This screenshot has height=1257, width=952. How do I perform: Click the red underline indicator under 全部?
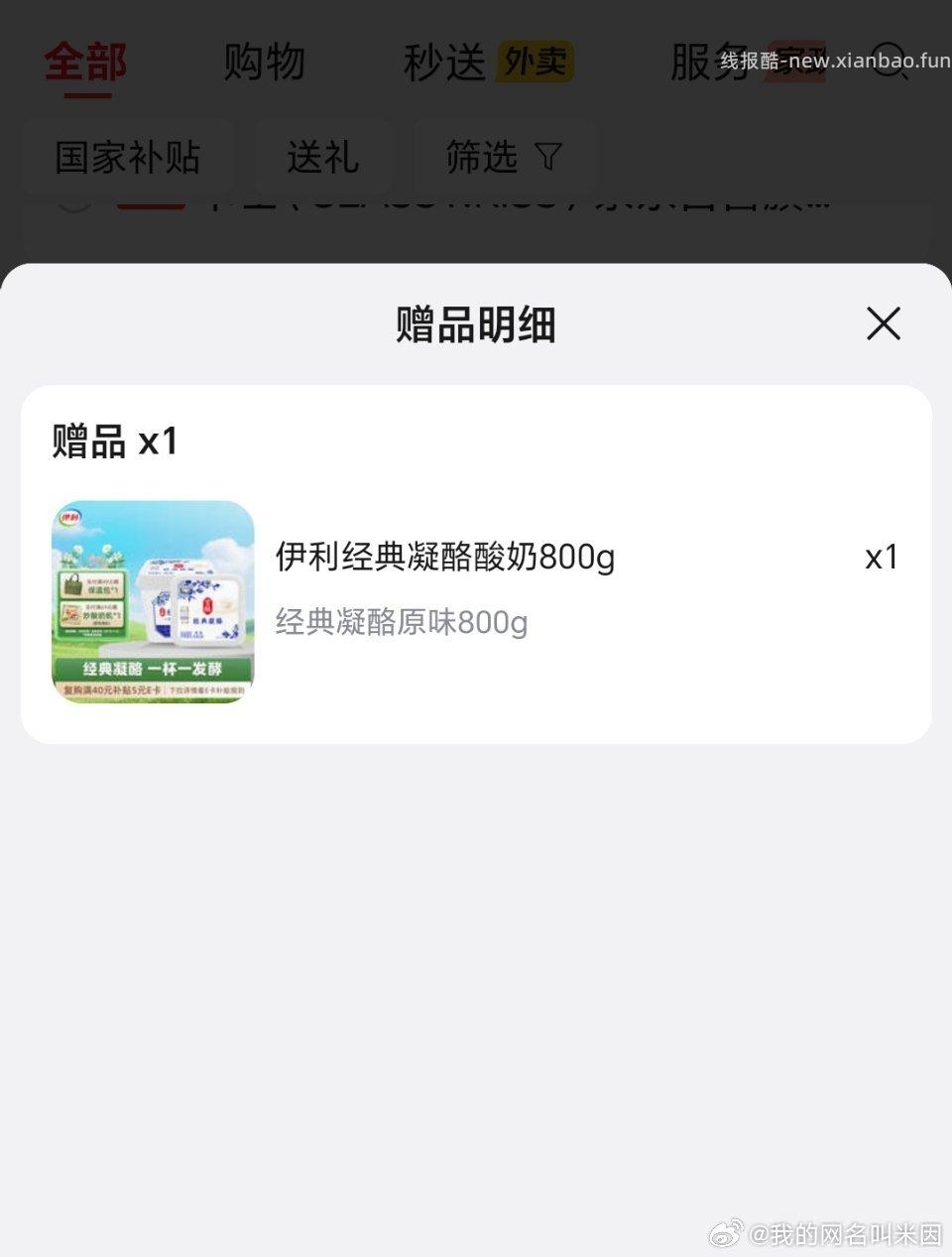83,96
